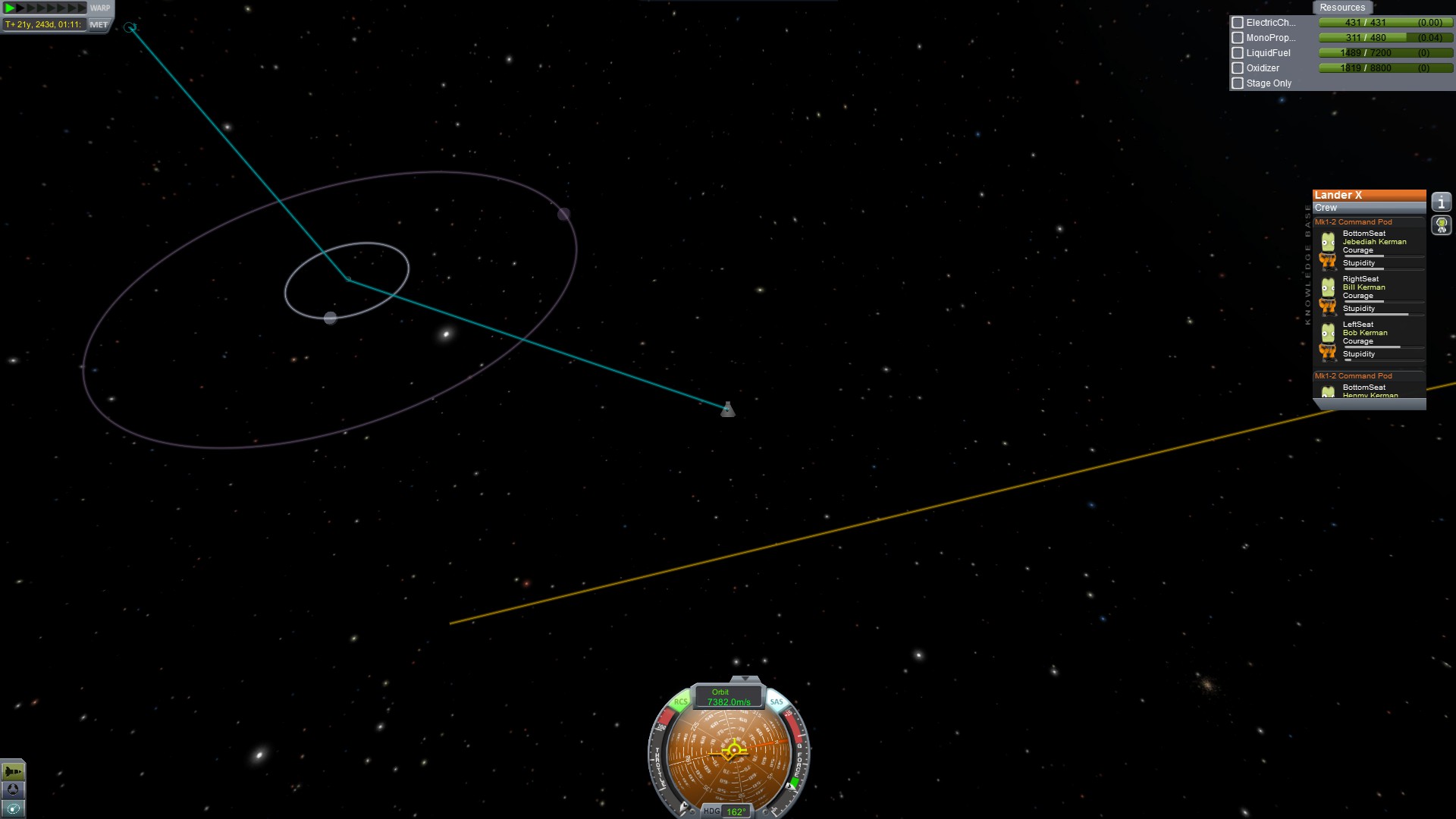This screenshot has height=819, width=1456.
Task: Switch to docking mode with the round icon
Action: pos(13,790)
